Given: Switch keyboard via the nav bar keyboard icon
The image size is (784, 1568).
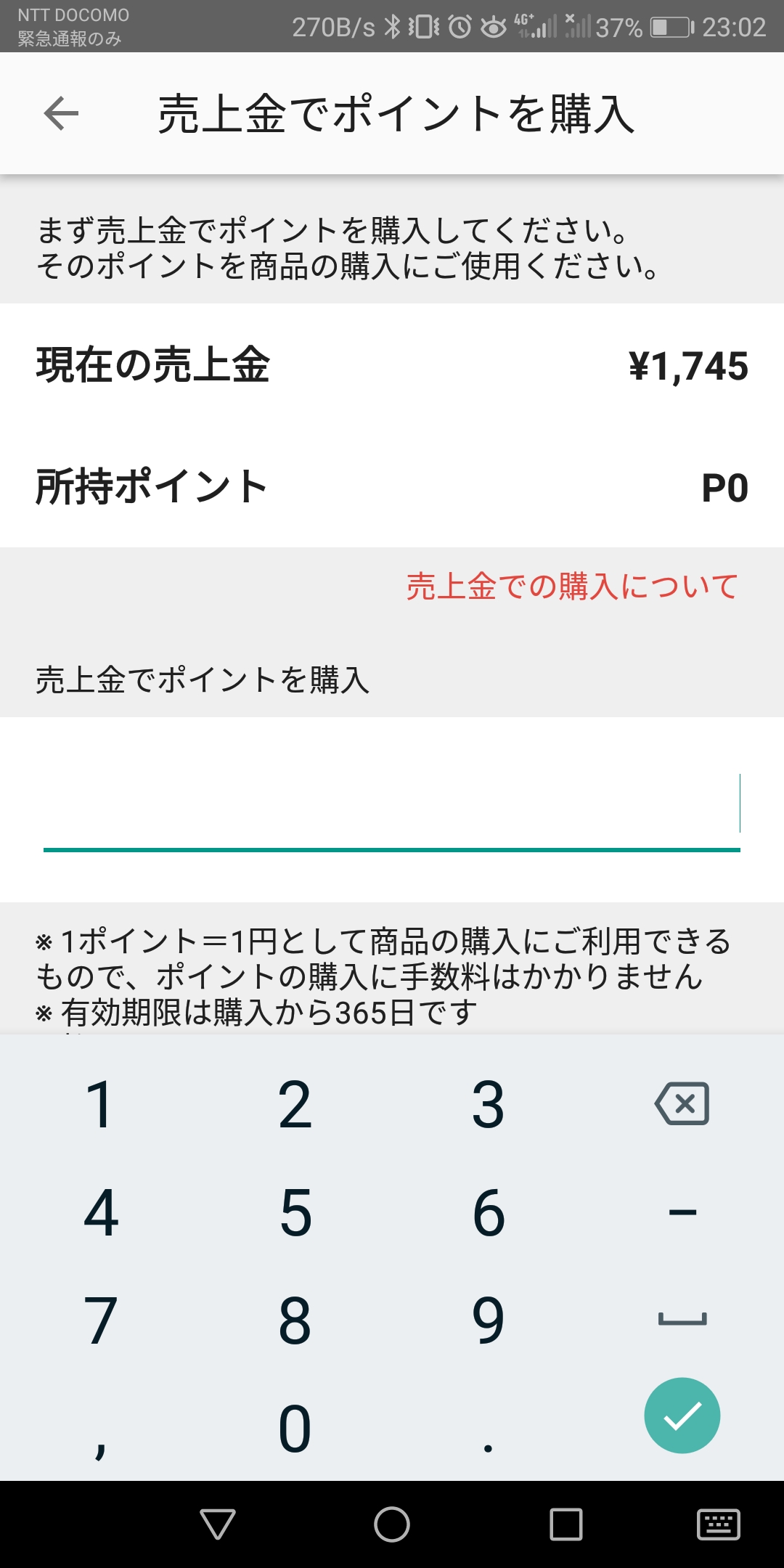Looking at the screenshot, I should tap(718, 1524).
